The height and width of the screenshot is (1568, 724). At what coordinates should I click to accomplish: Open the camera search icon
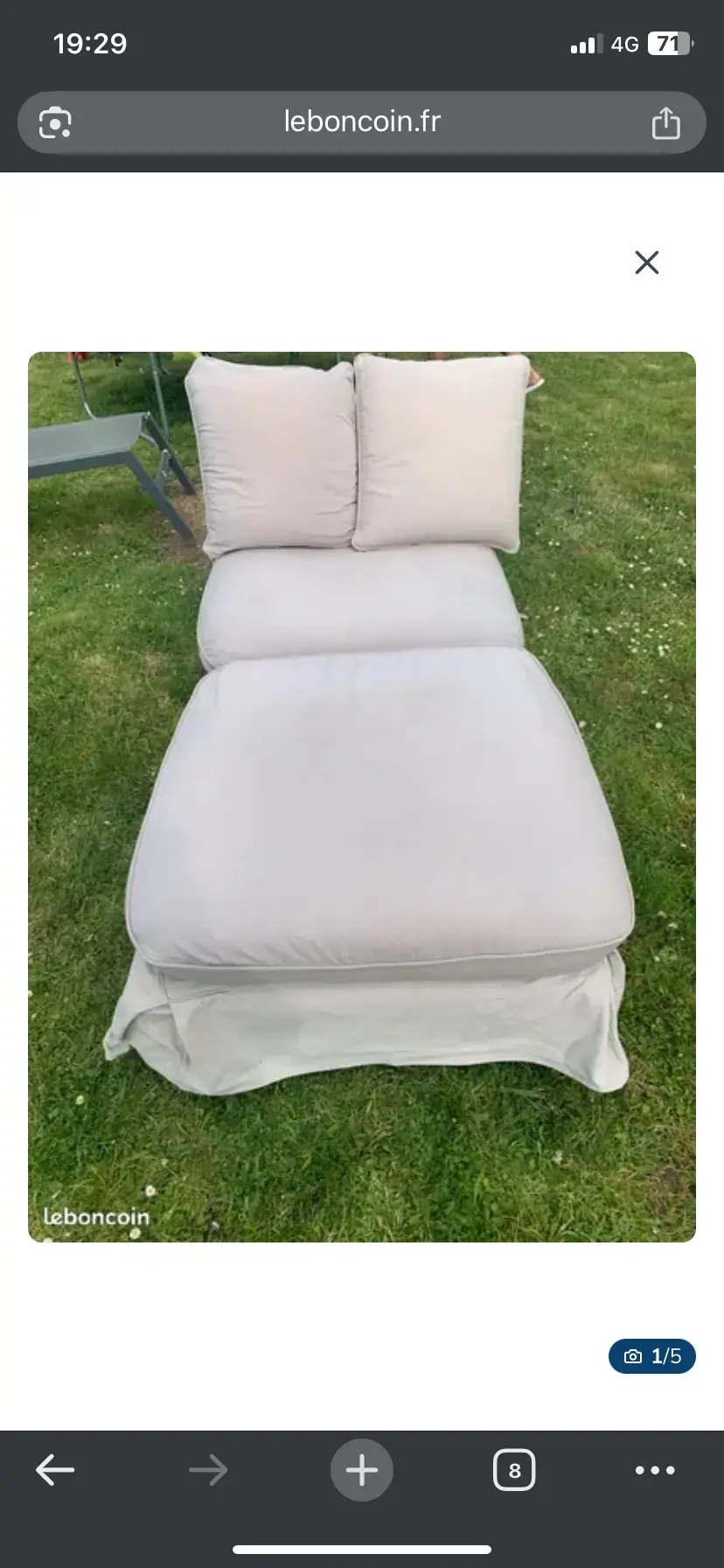[55, 123]
